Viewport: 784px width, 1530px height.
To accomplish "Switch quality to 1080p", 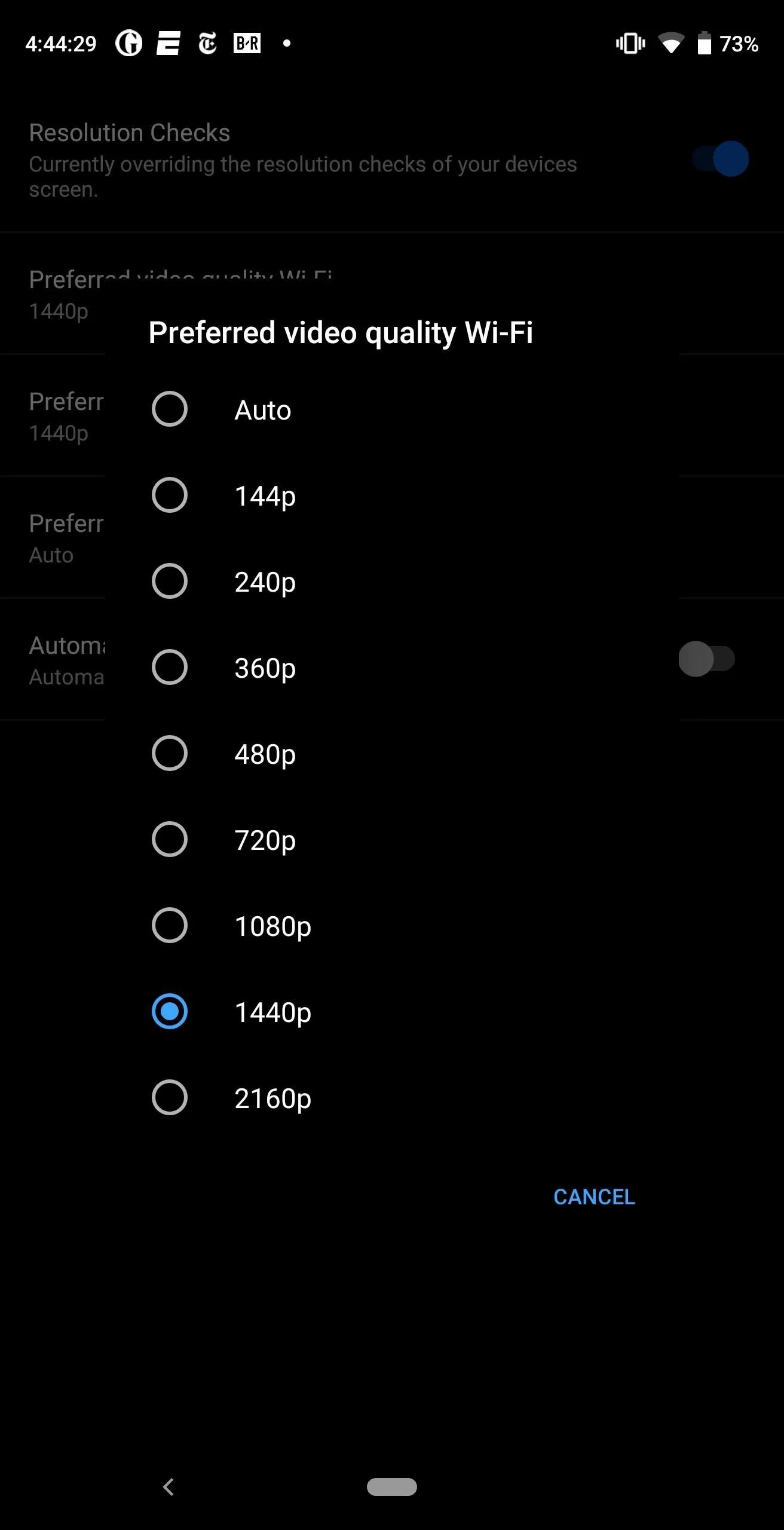I will tap(391, 926).
